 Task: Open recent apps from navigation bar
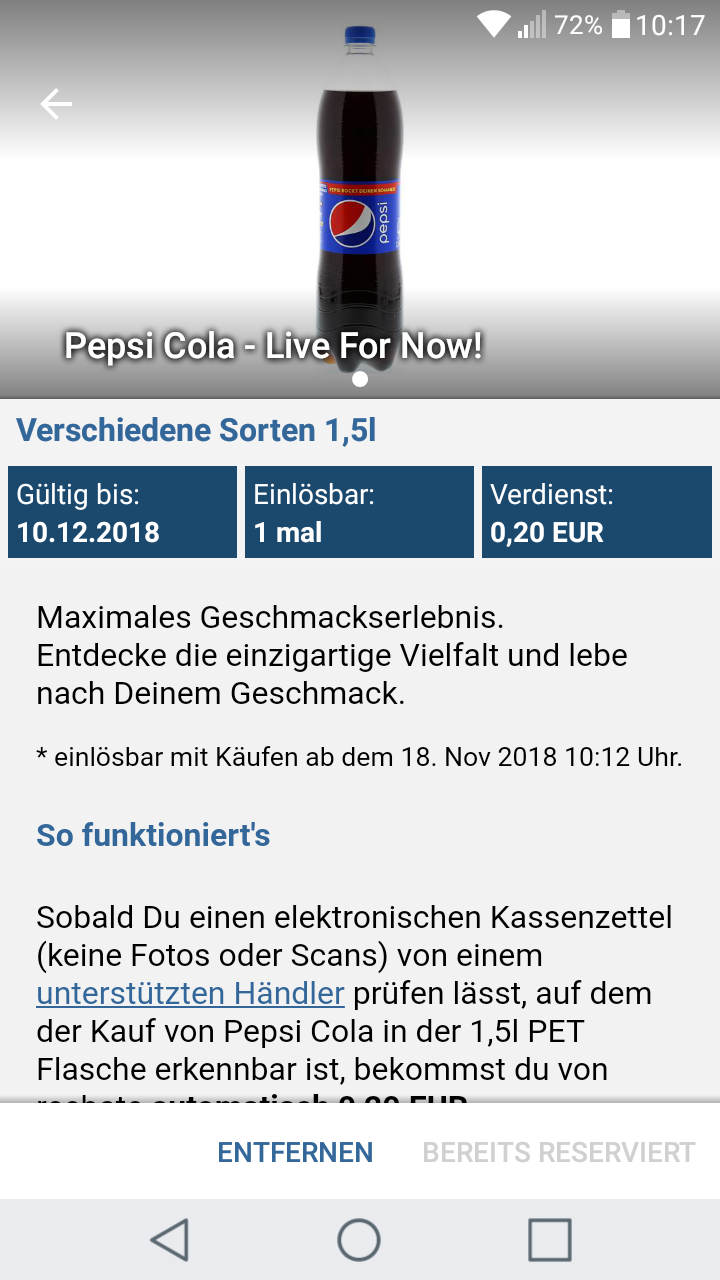pyautogui.click(x=550, y=1240)
